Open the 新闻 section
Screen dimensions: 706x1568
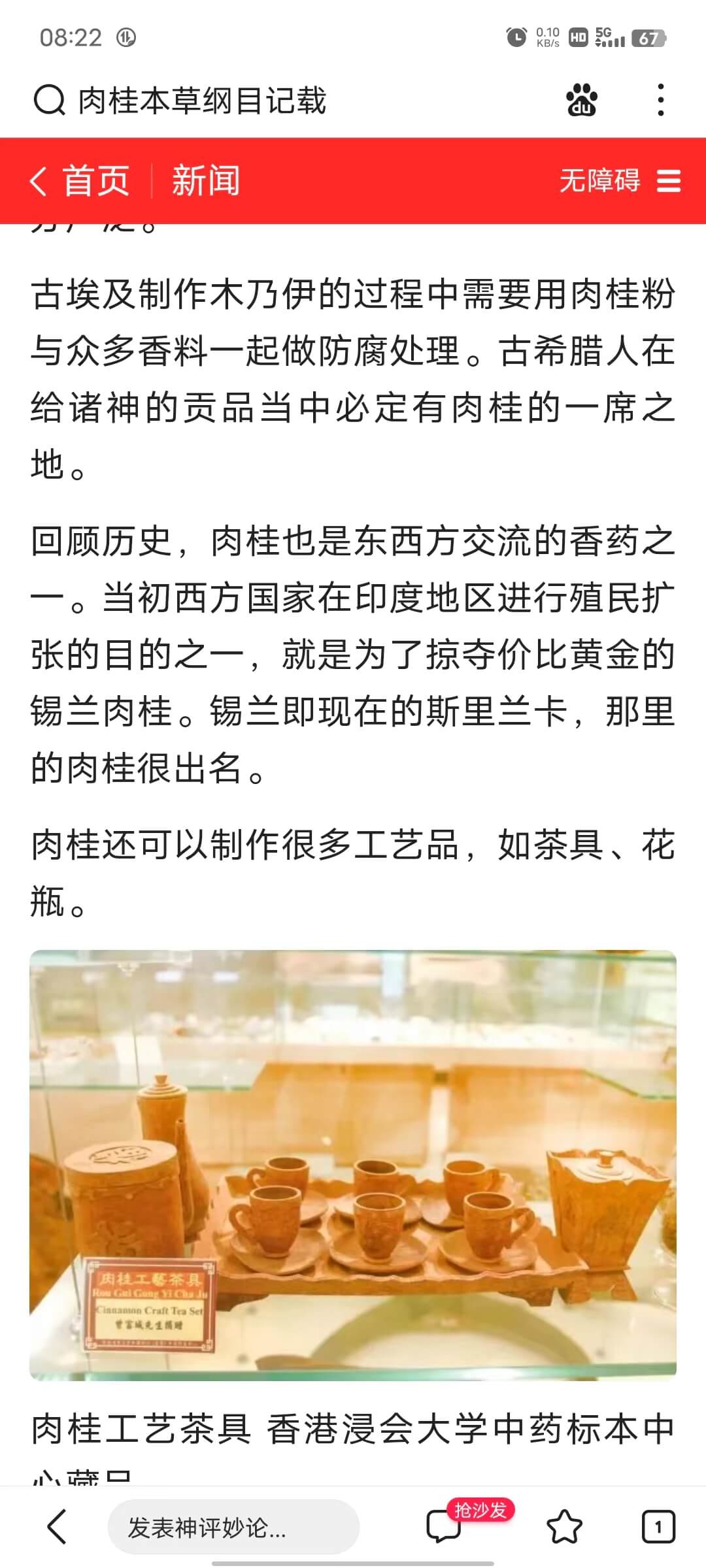click(x=206, y=181)
